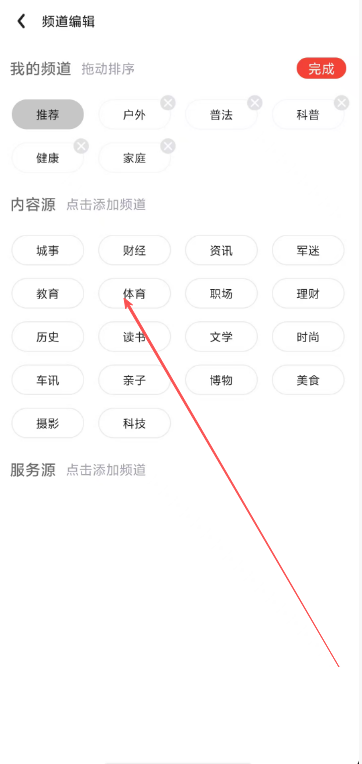Screen dimensions: 362x764
Task: Delete the 科普 channel
Action: tap(342, 103)
